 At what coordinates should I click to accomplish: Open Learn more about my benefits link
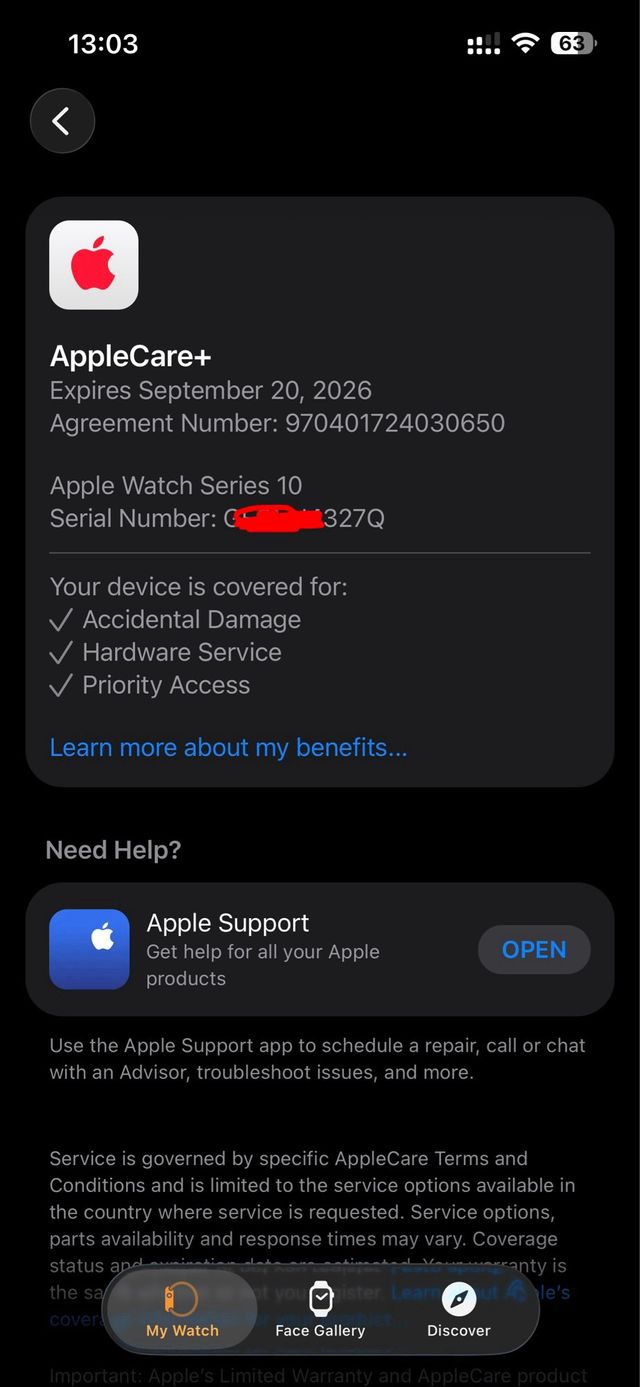pyautogui.click(x=228, y=747)
